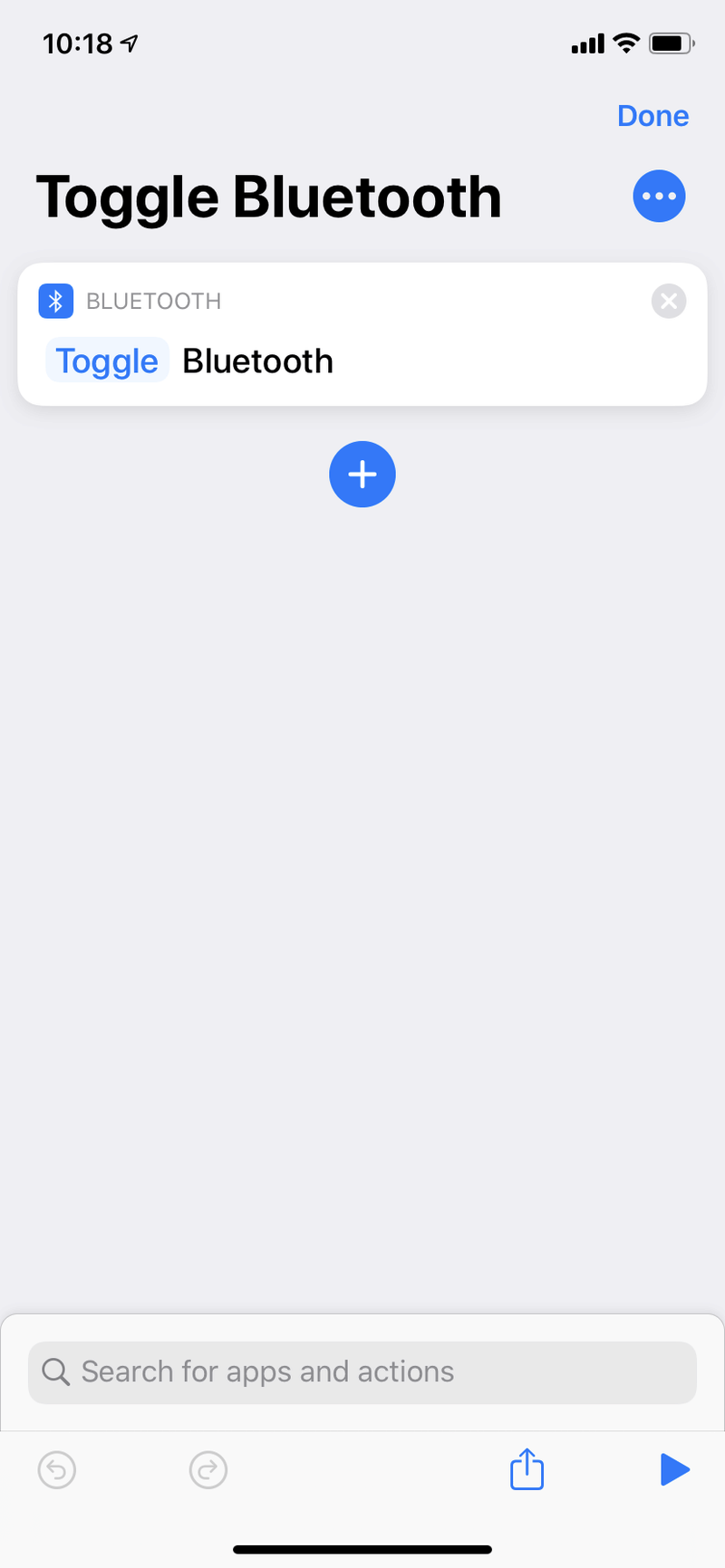This screenshot has width=725, height=1568.
Task: Redo the last change
Action: click(208, 1469)
